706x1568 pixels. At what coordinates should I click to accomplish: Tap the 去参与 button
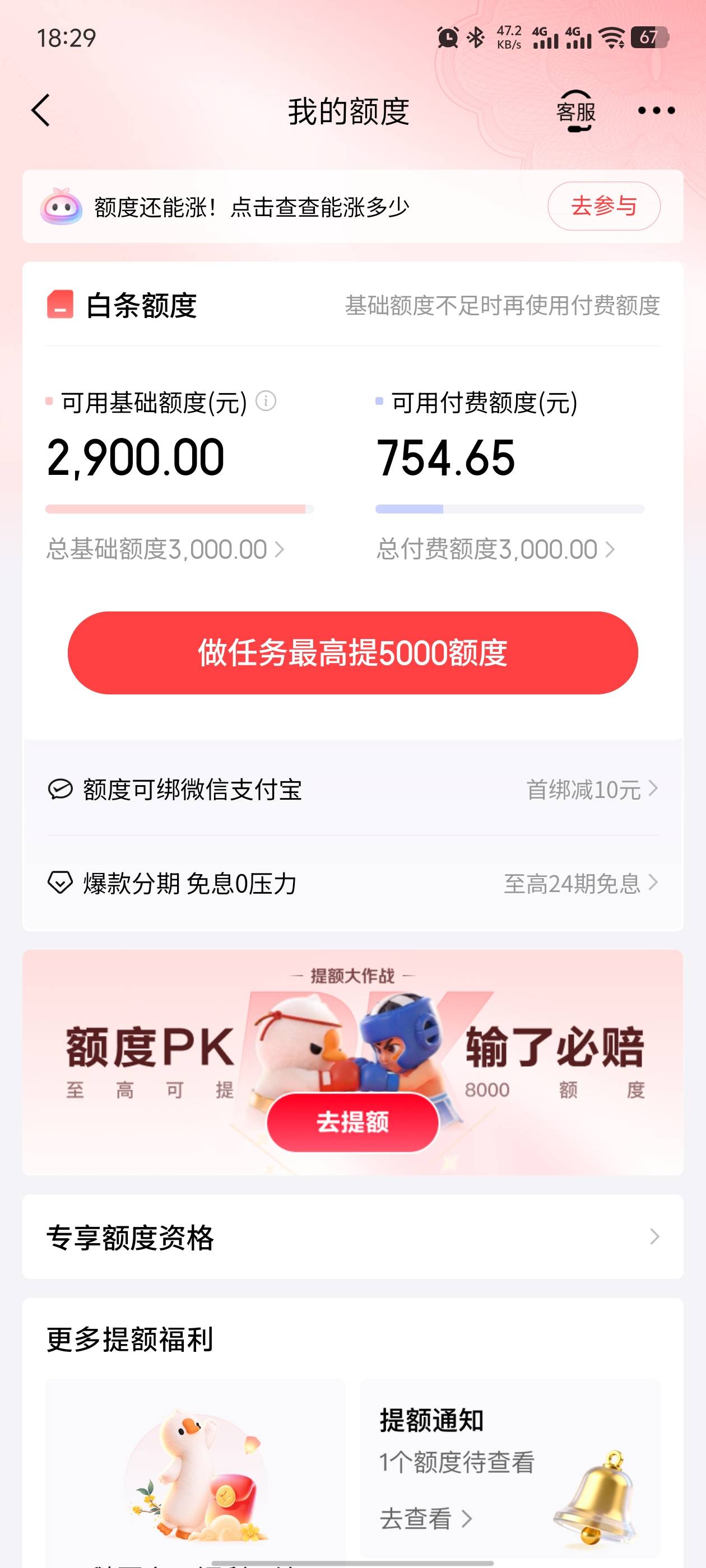coord(603,206)
